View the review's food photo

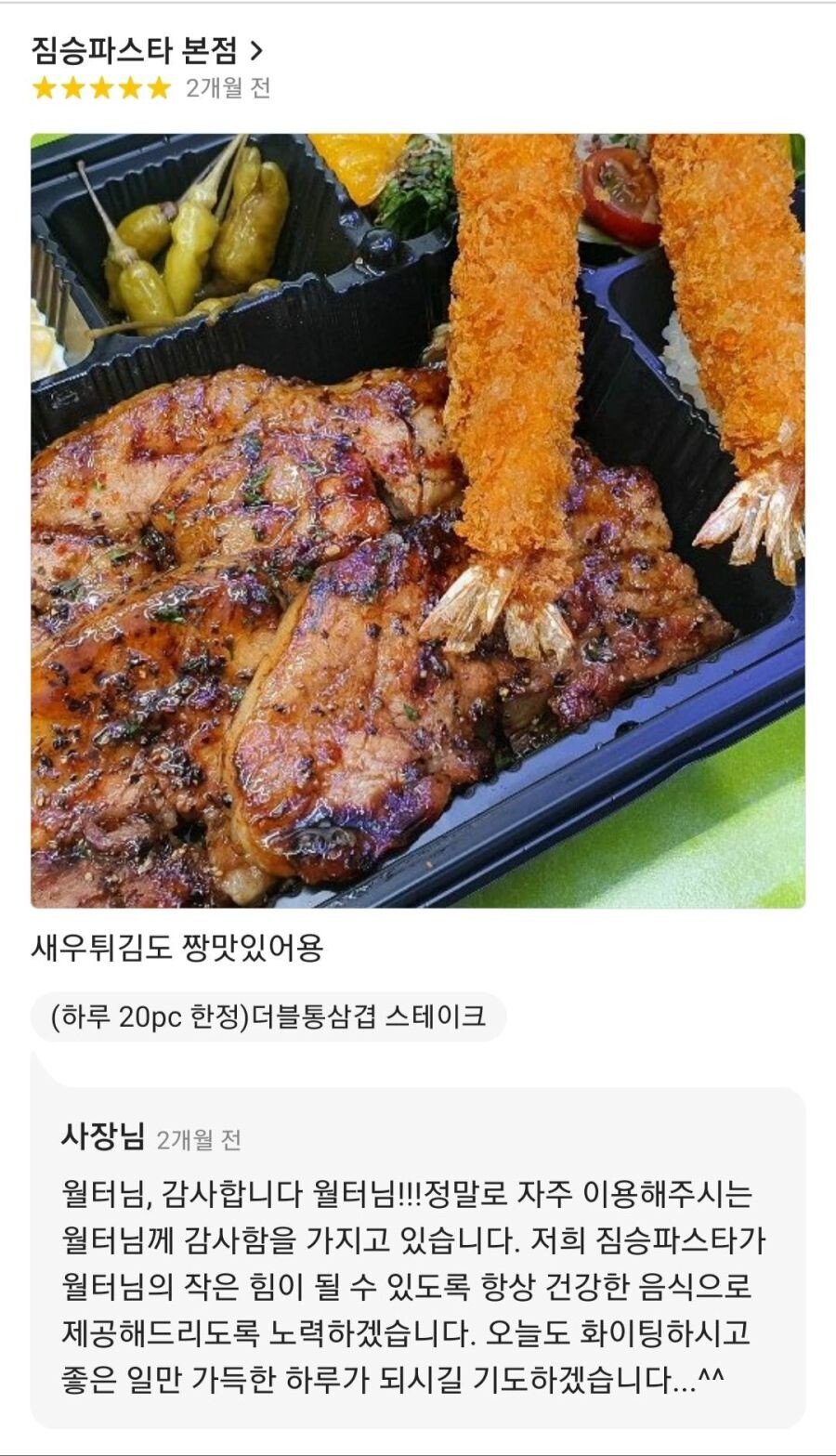pos(418,520)
